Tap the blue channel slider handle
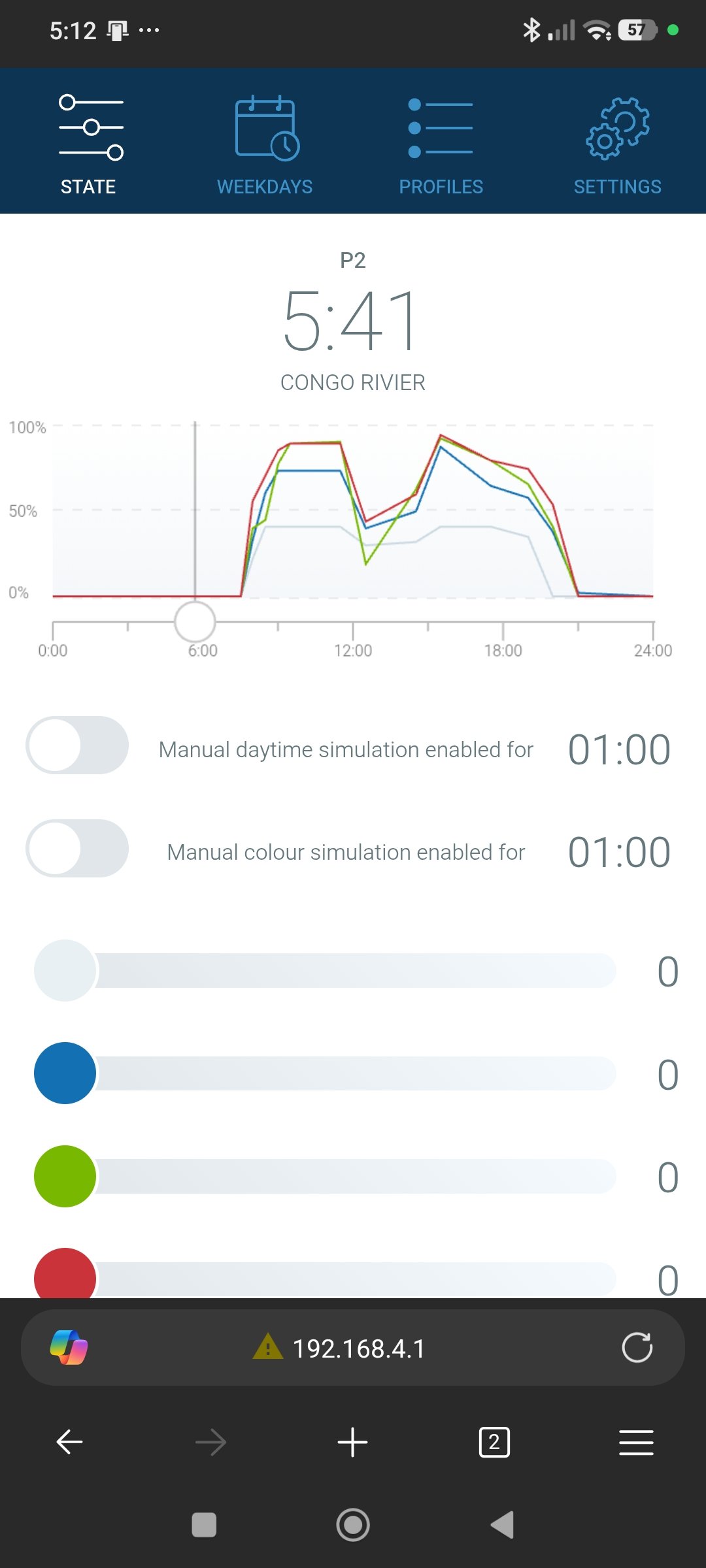This screenshot has height=1568, width=706. tap(65, 1073)
